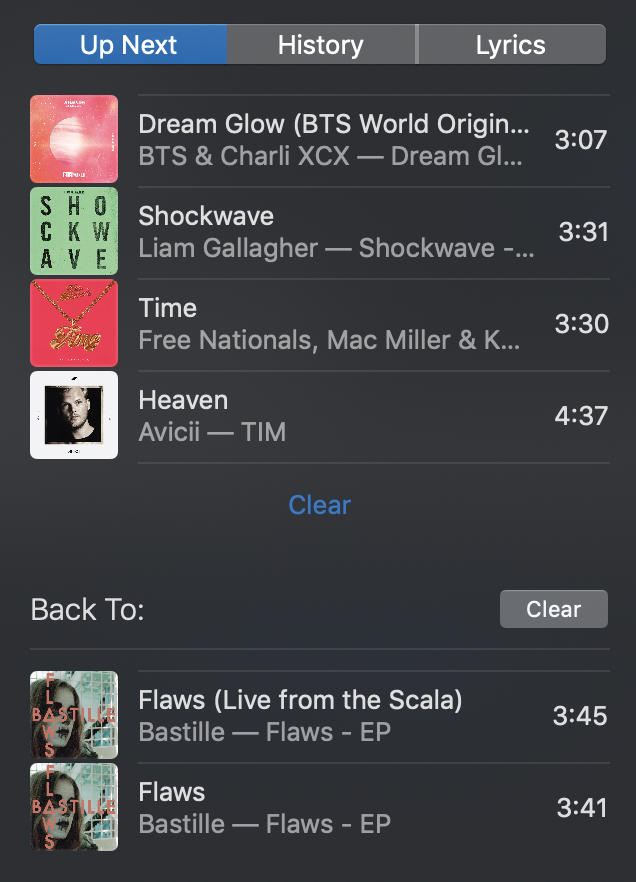This screenshot has height=882, width=636.
Task: Play Shockwave by Liam Gallagher
Action: tap(333, 231)
